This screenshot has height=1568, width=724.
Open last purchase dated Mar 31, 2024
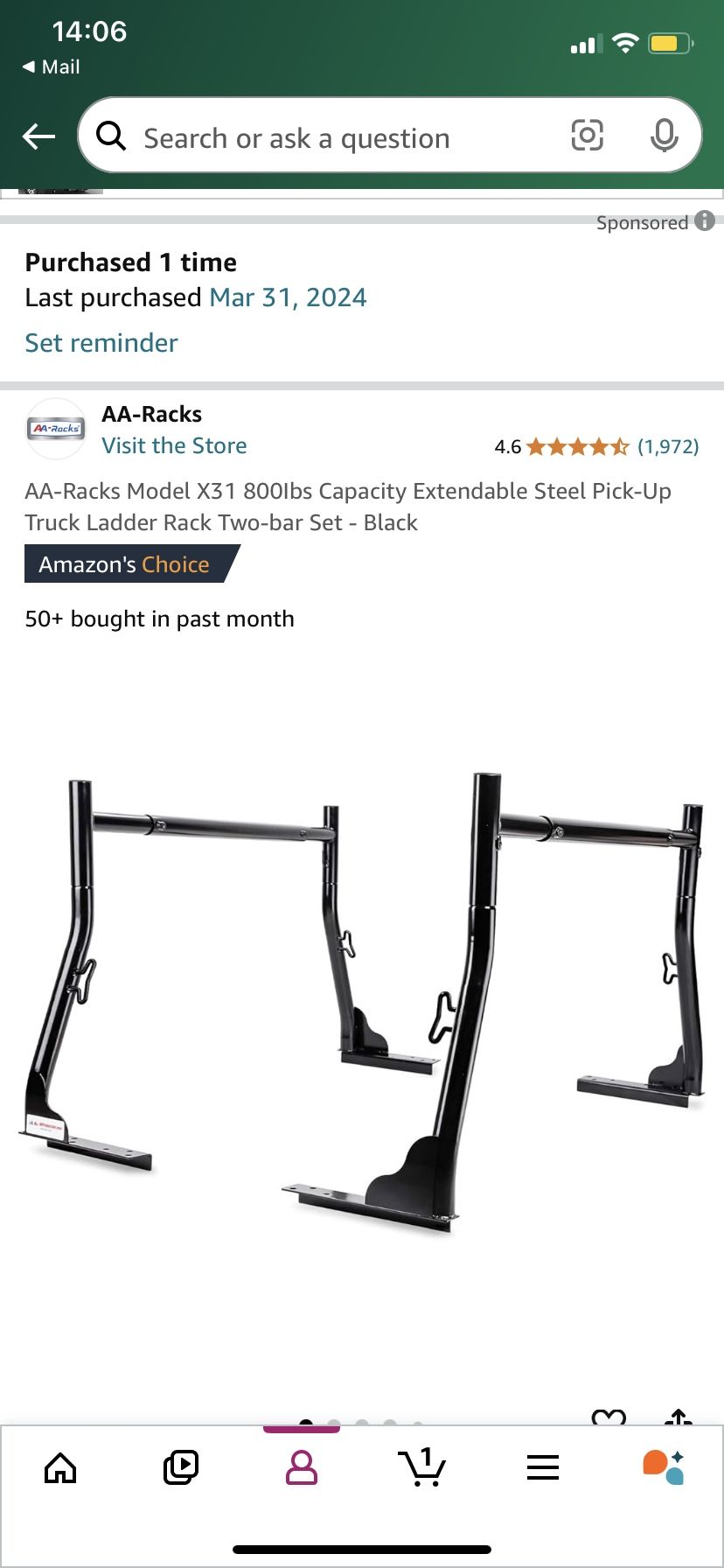tap(288, 297)
